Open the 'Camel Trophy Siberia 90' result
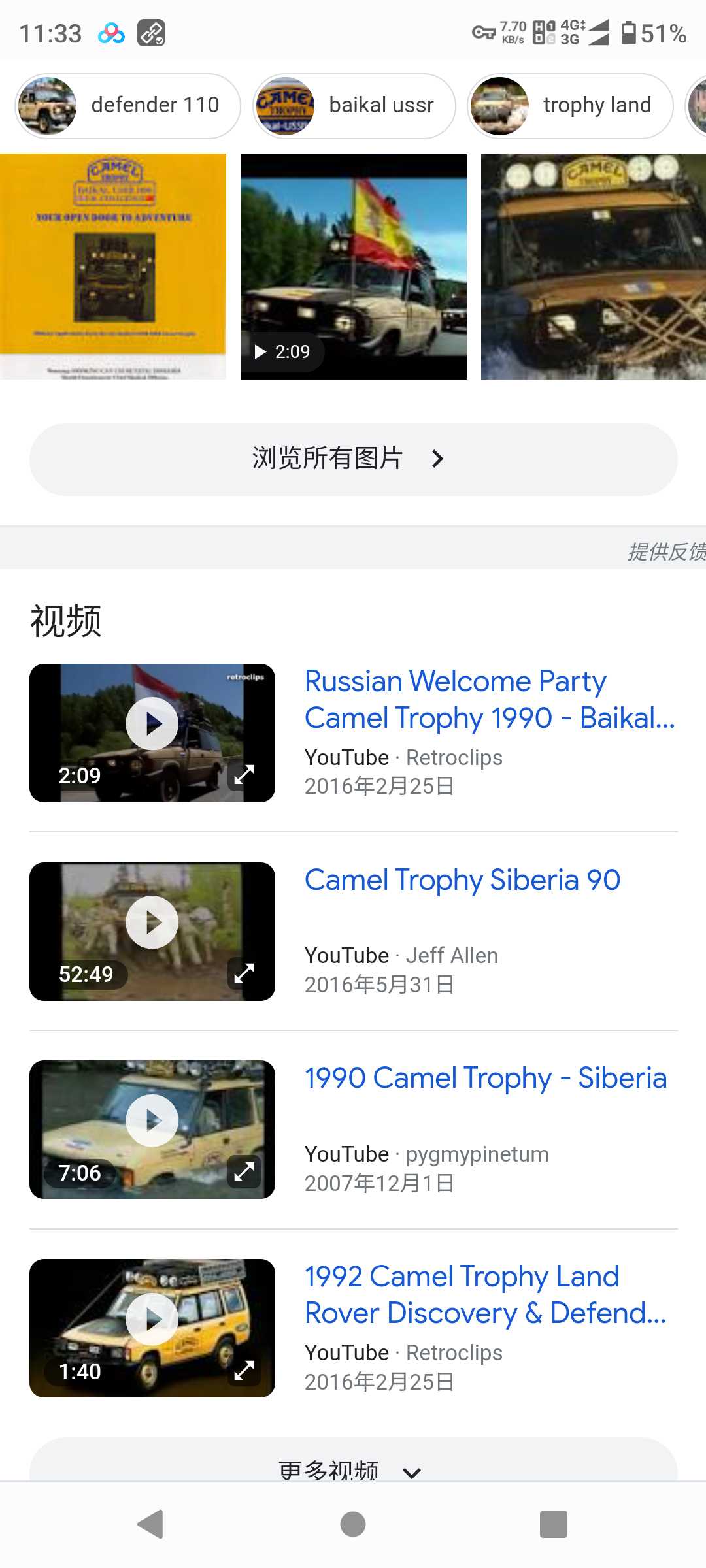This screenshot has height=1568, width=706. [462, 880]
